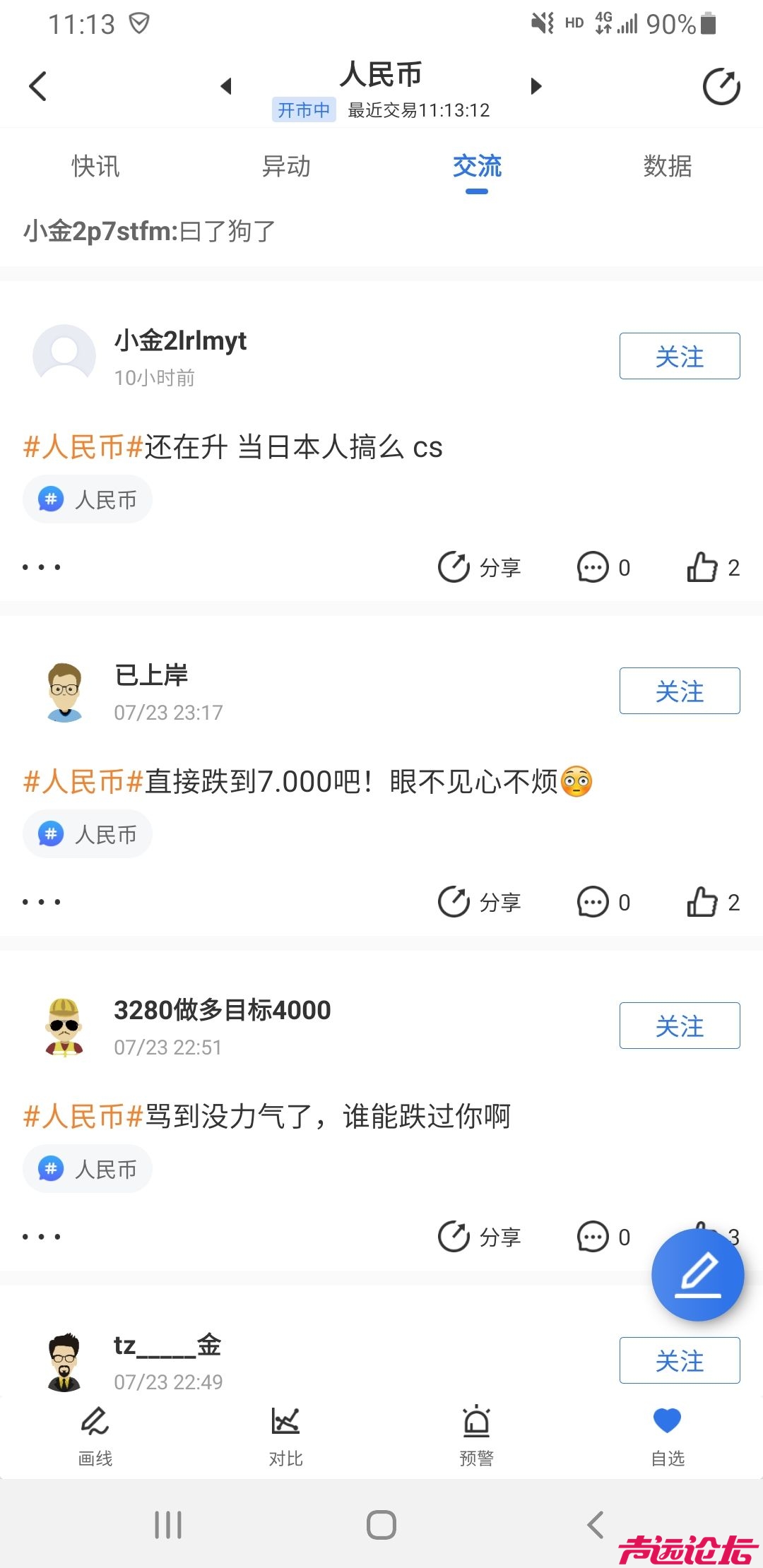Follow user 小金2lrlmyt

click(679, 356)
